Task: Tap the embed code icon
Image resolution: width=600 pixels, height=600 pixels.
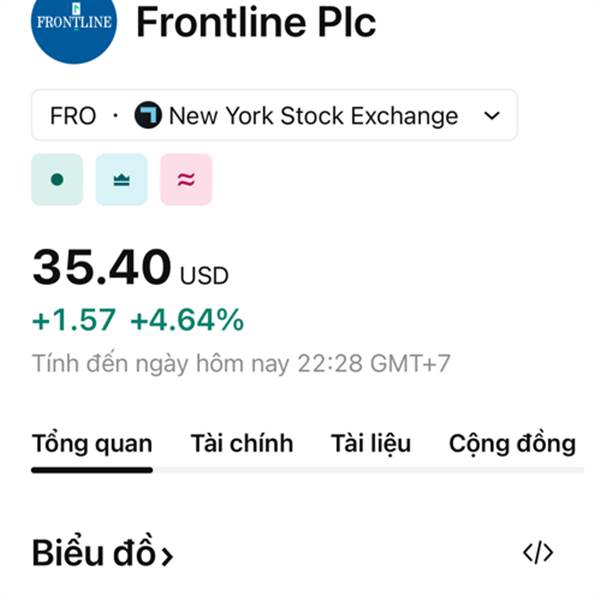Action: click(538, 552)
